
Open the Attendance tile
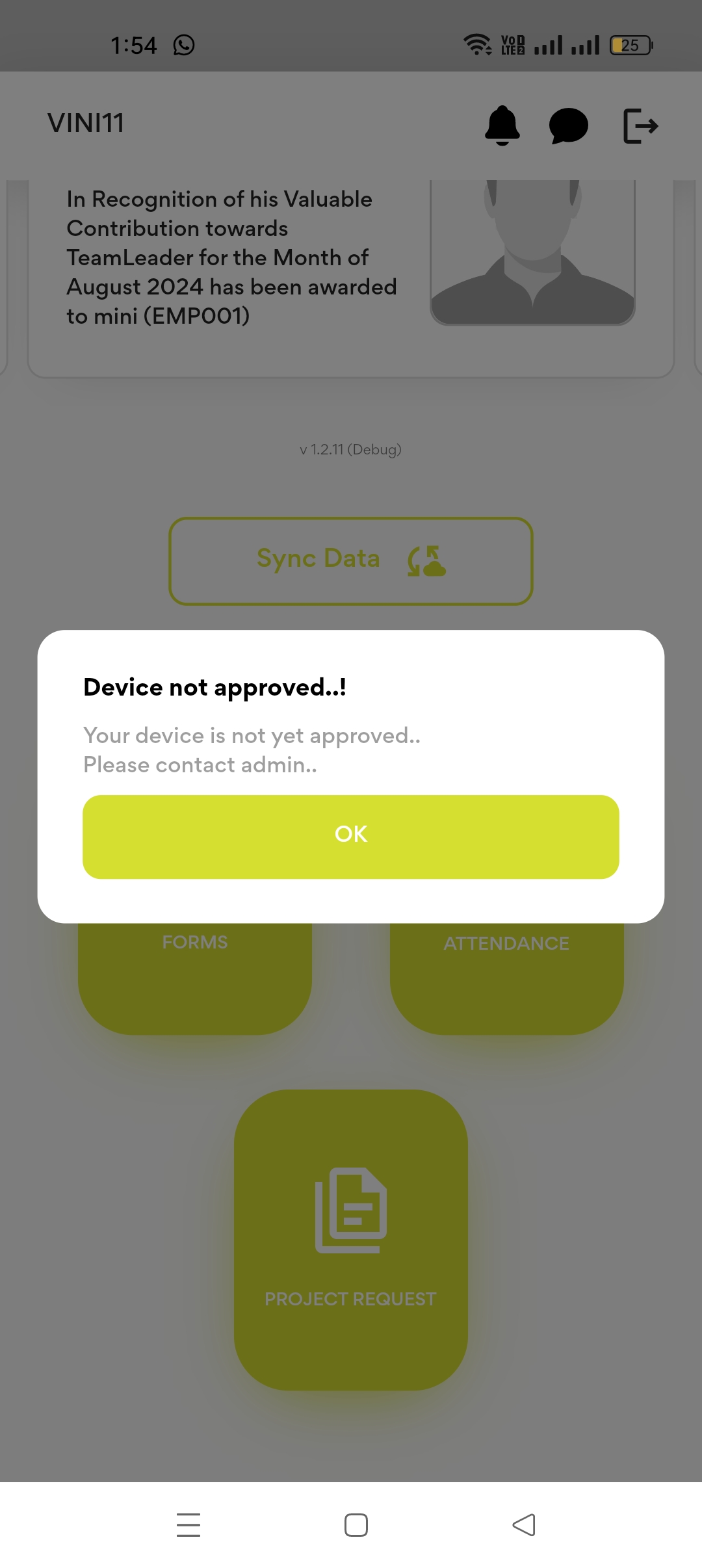pyautogui.click(x=506, y=975)
